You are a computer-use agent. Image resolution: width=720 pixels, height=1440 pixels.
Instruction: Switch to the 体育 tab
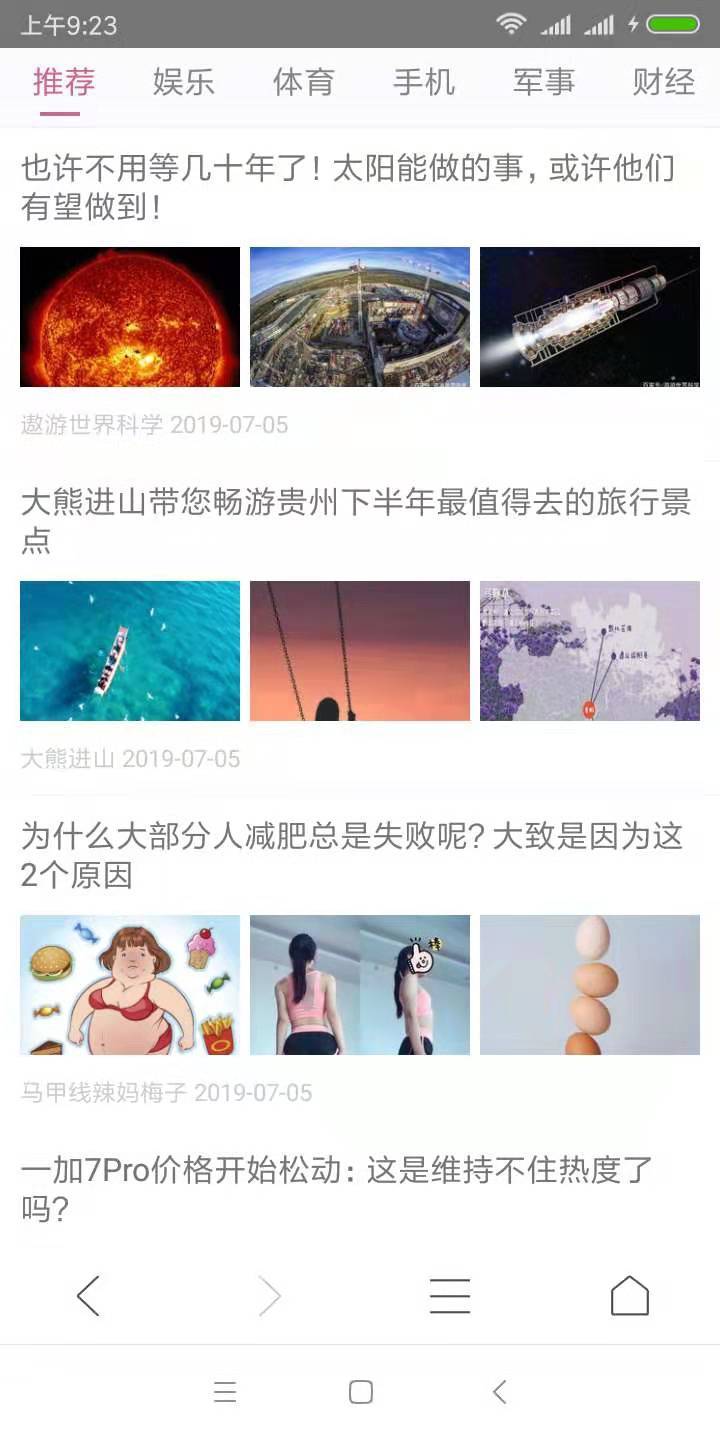[x=304, y=82]
